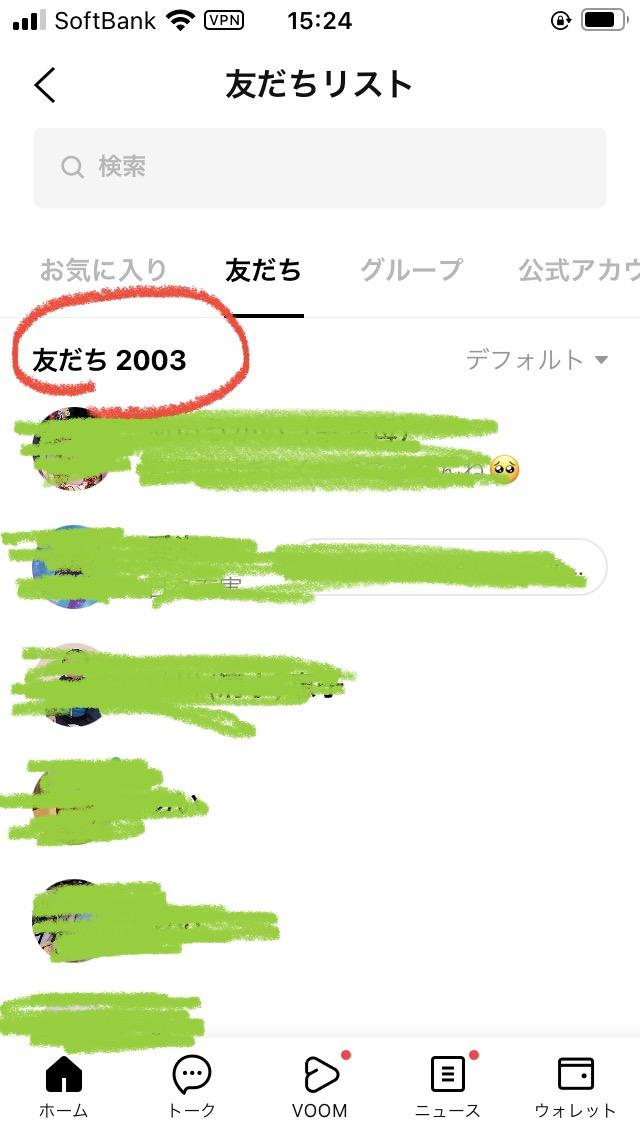Open the トーク tab
The height and width of the screenshot is (1136, 640).
tap(191, 1086)
